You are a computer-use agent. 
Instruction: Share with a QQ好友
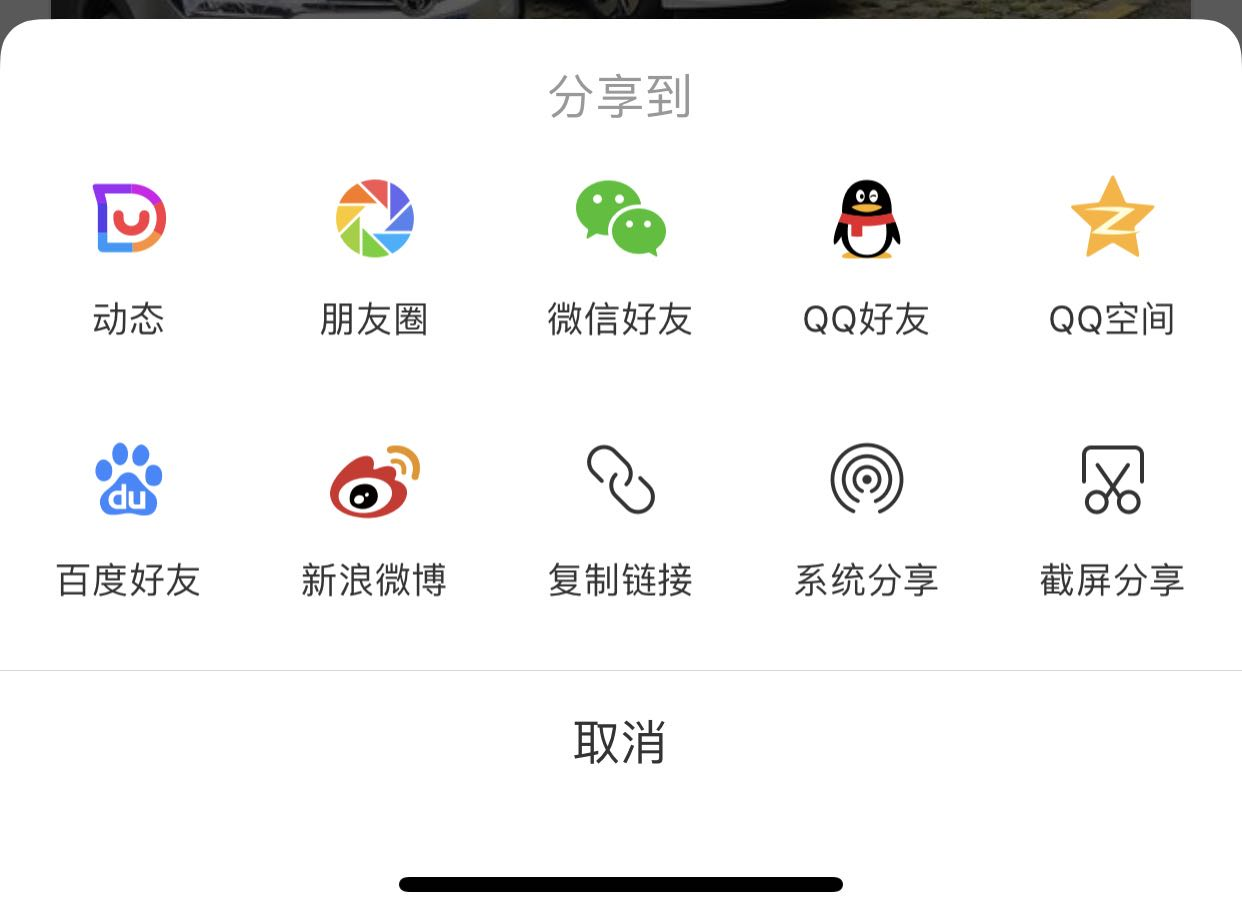click(866, 219)
